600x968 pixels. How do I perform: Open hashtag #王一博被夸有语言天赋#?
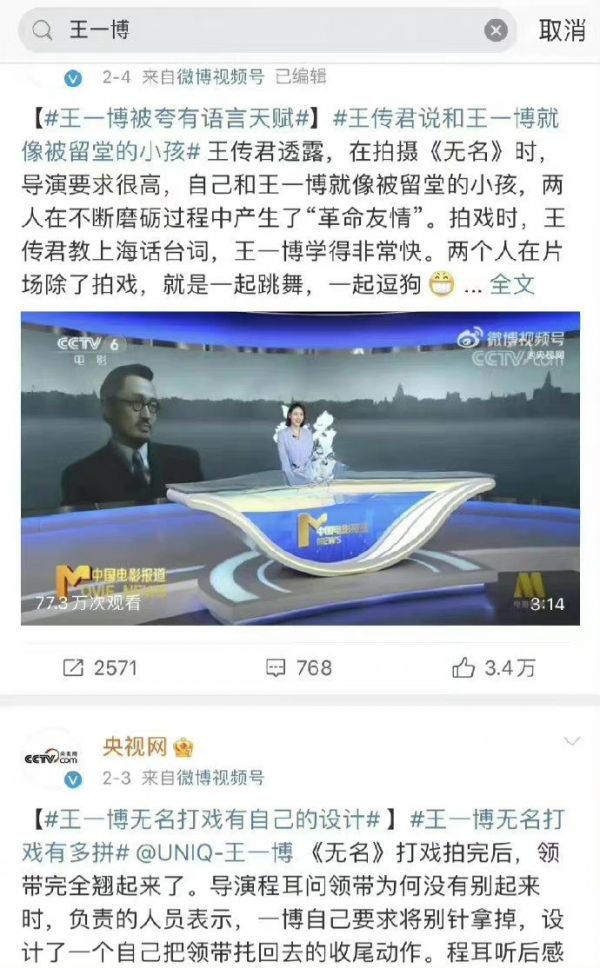180,120
